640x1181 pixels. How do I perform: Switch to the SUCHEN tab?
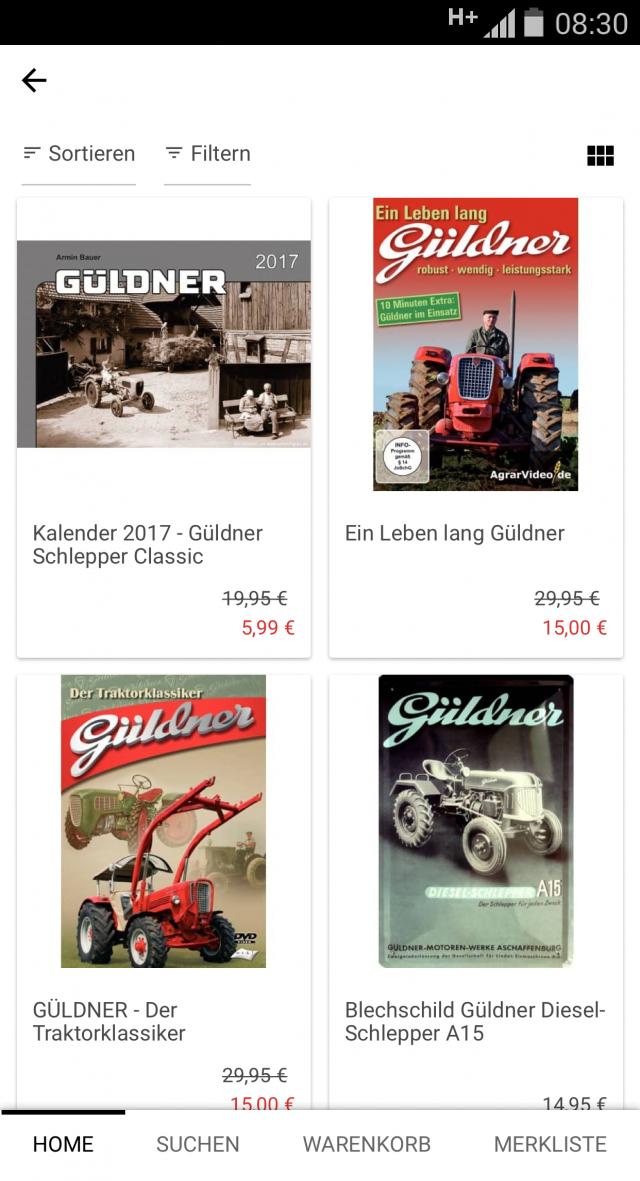(198, 1145)
